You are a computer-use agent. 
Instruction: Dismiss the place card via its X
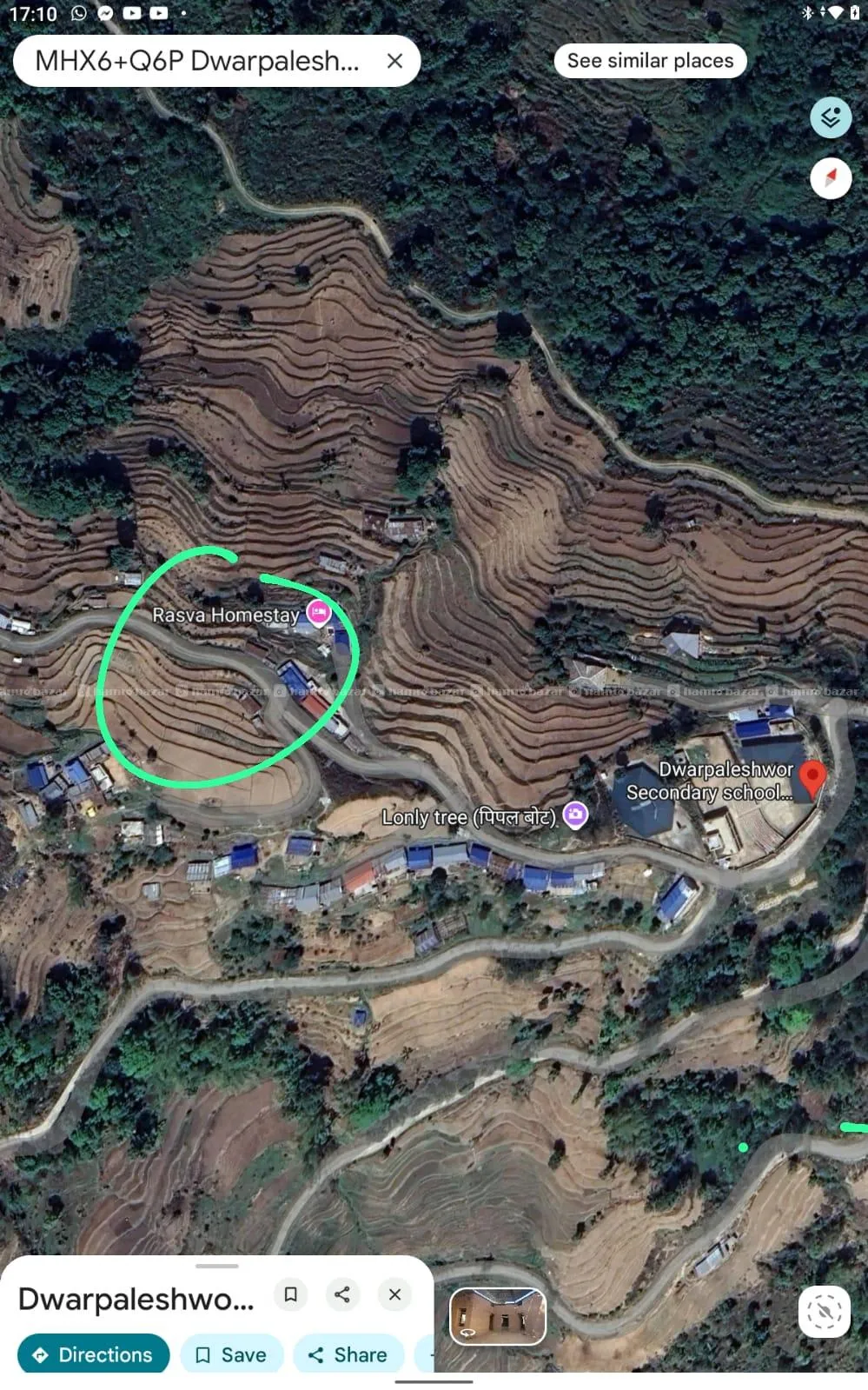394,1294
